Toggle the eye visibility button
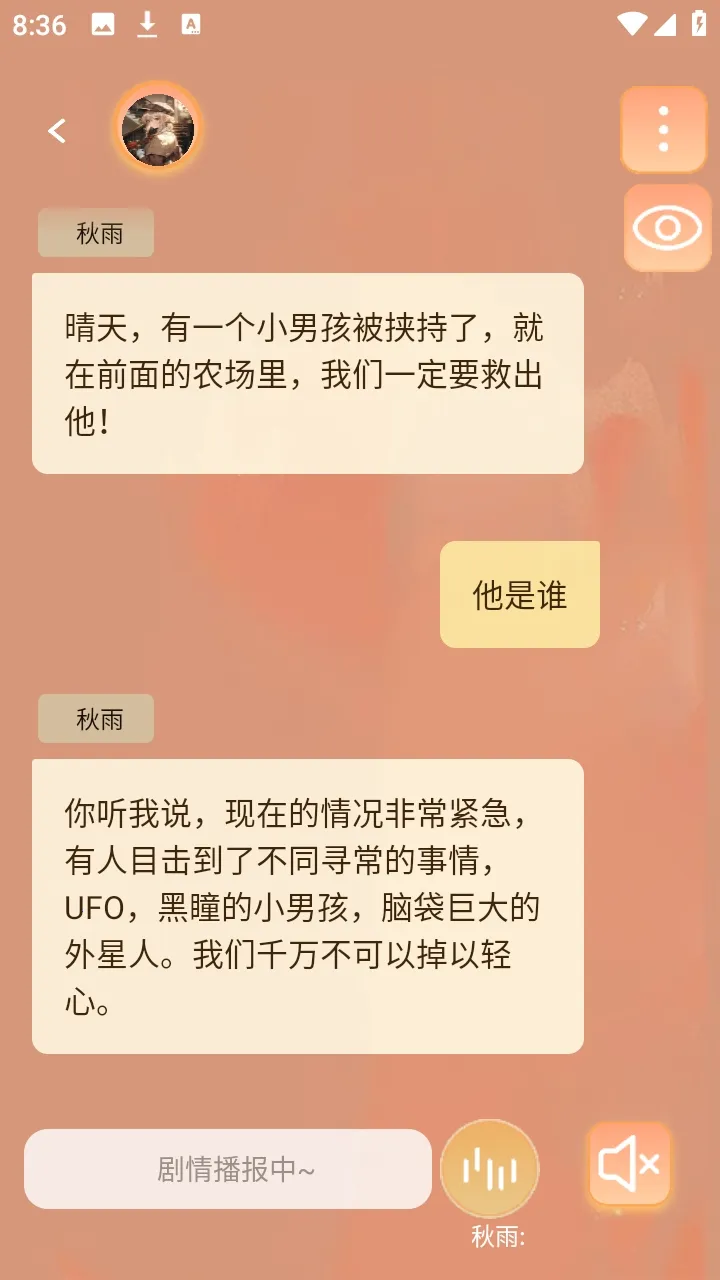This screenshot has width=720, height=1280. click(667, 229)
